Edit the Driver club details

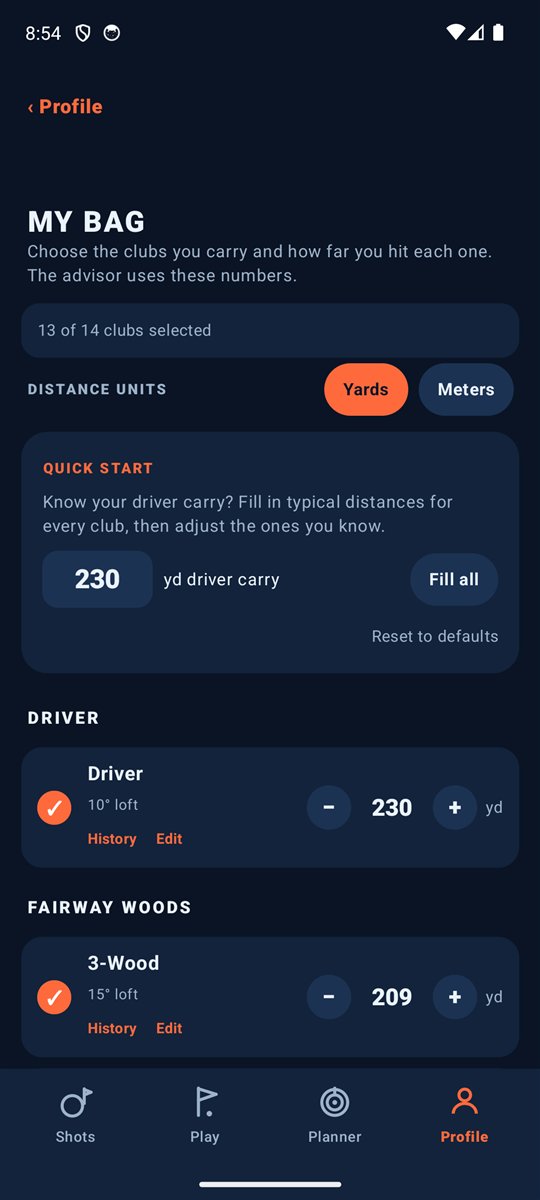click(169, 839)
